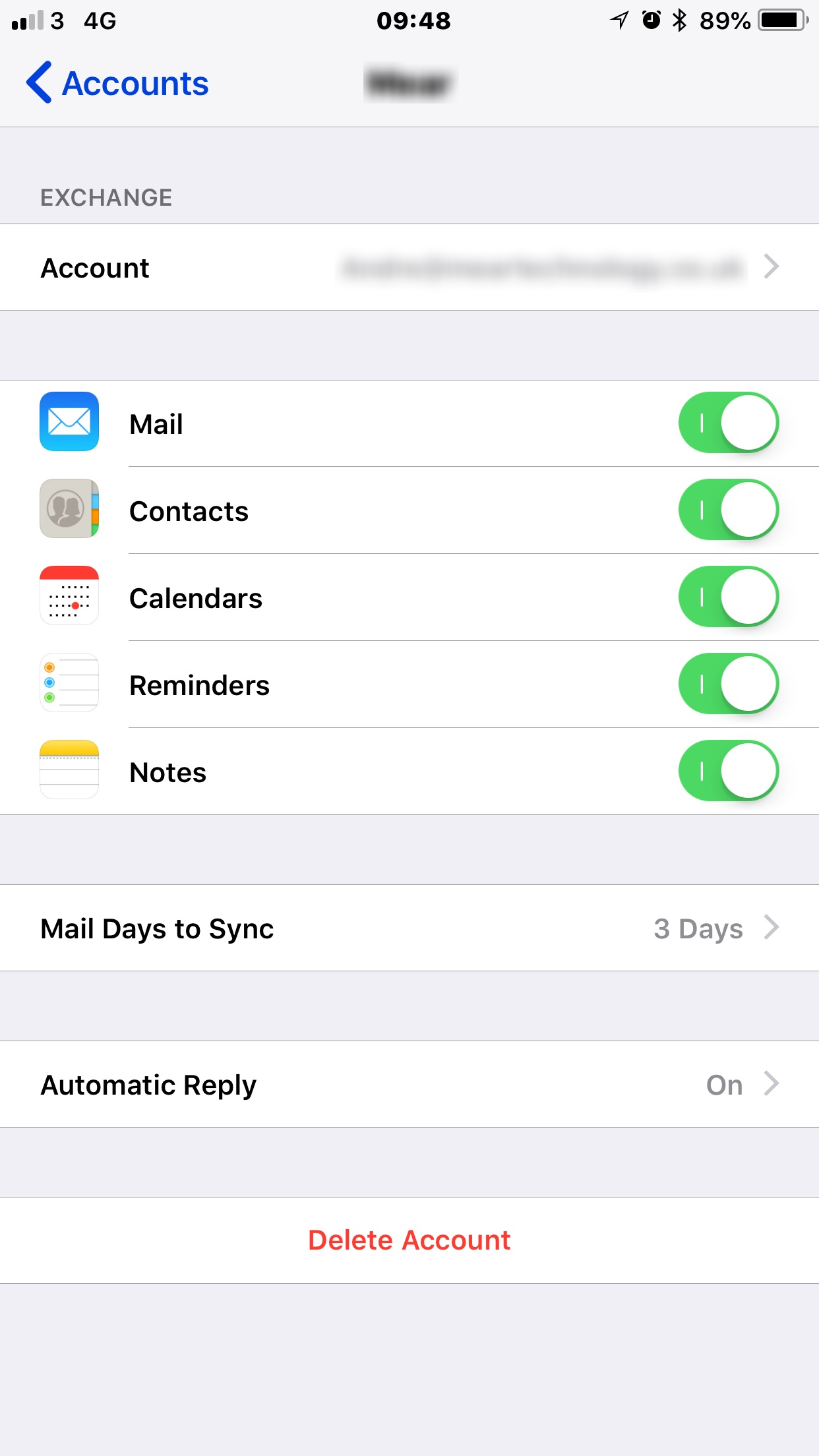The width and height of the screenshot is (819, 1456).
Task: Tap Delete Account
Action: 409,1240
